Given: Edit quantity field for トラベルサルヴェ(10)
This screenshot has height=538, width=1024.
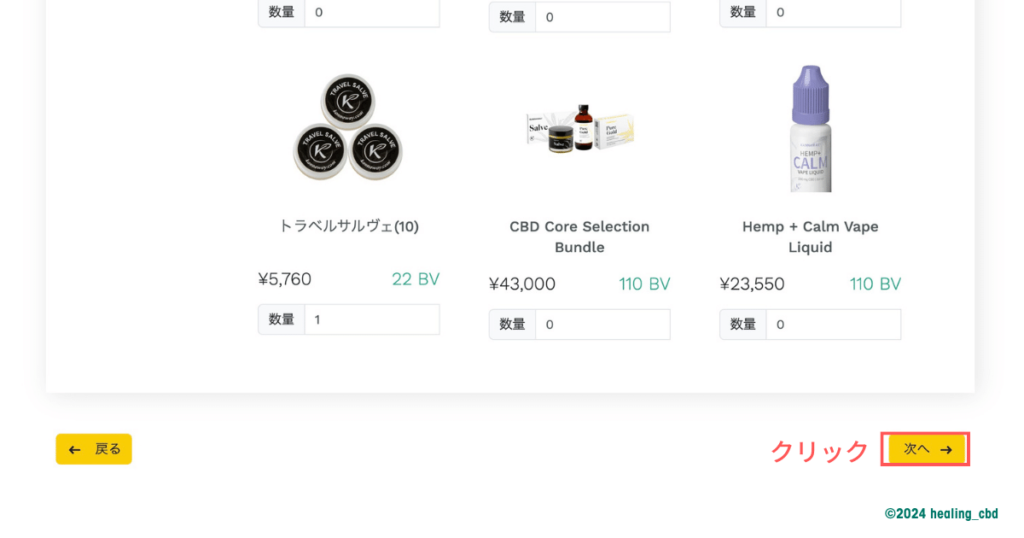Looking at the screenshot, I should click(x=371, y=320).
